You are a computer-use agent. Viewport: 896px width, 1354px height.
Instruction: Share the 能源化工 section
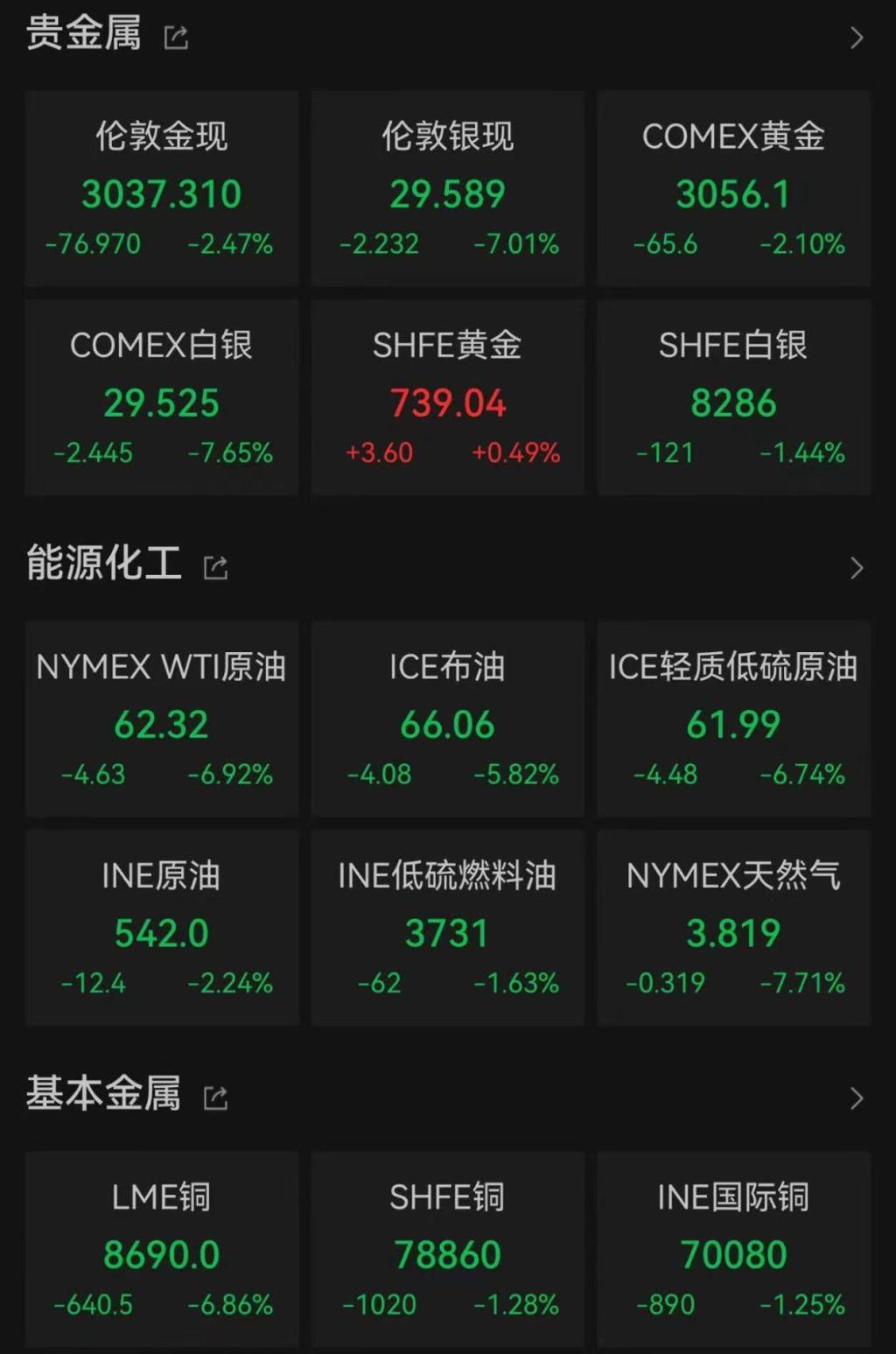(215, 568)
